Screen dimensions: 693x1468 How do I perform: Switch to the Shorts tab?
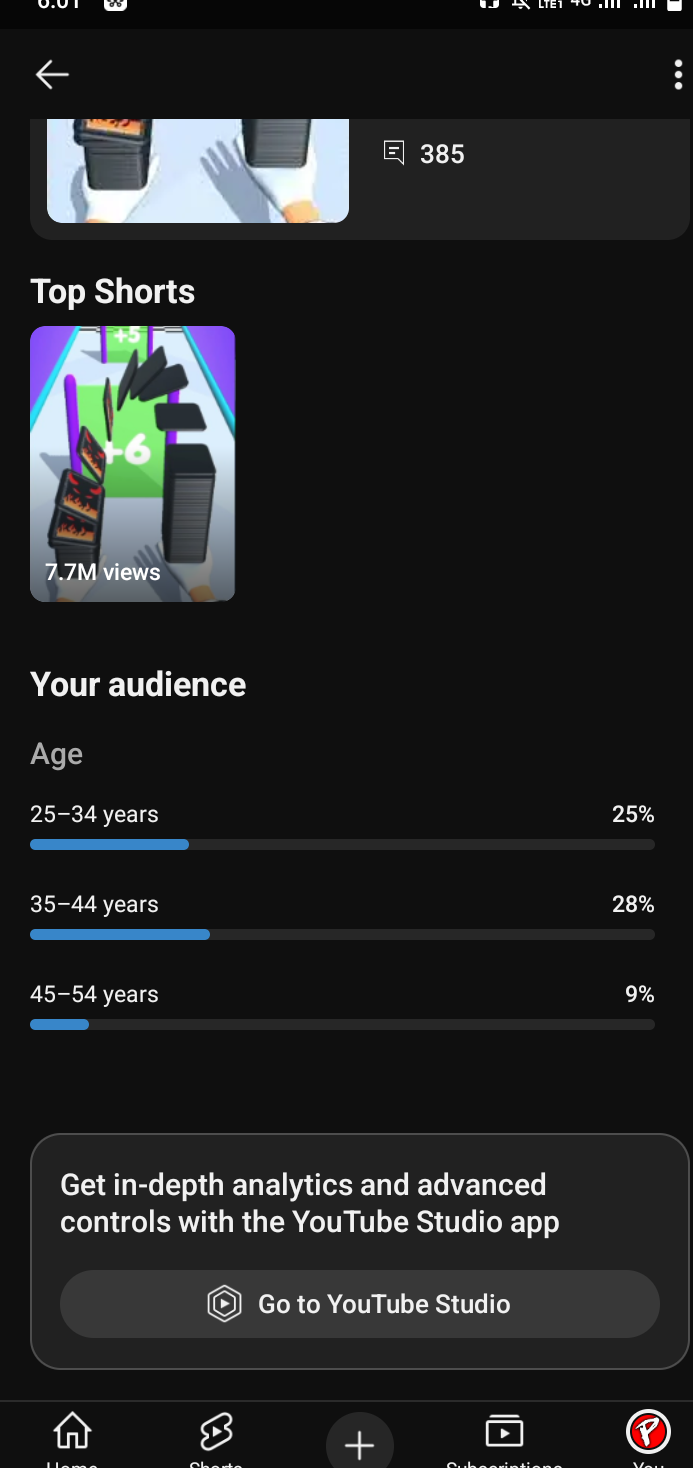point(216,1438)
